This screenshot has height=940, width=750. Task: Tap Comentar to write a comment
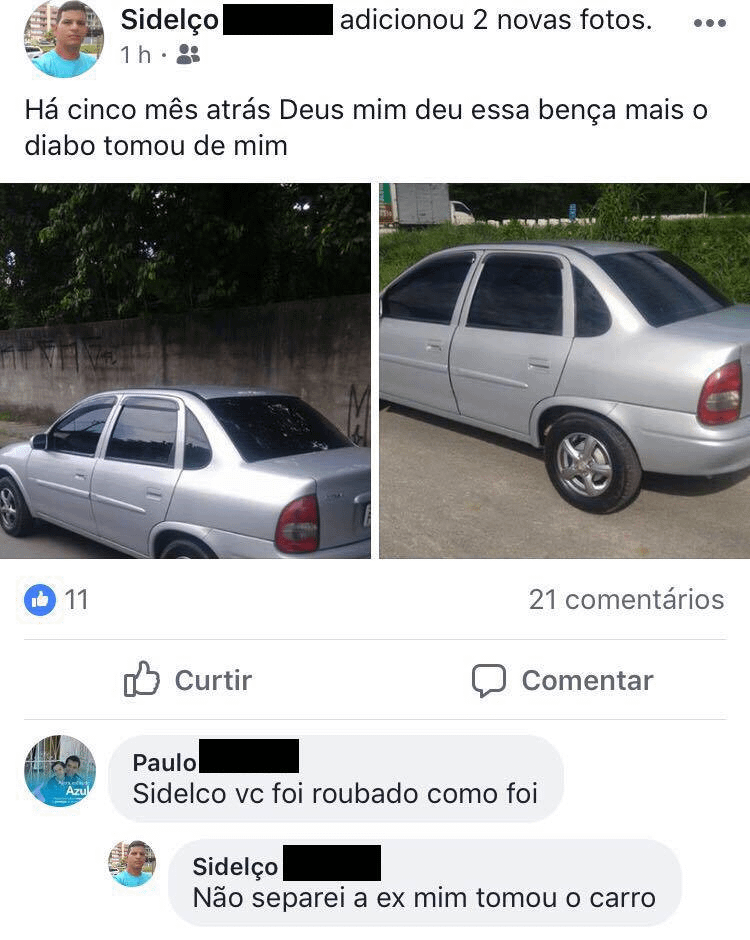coord(563,680)
